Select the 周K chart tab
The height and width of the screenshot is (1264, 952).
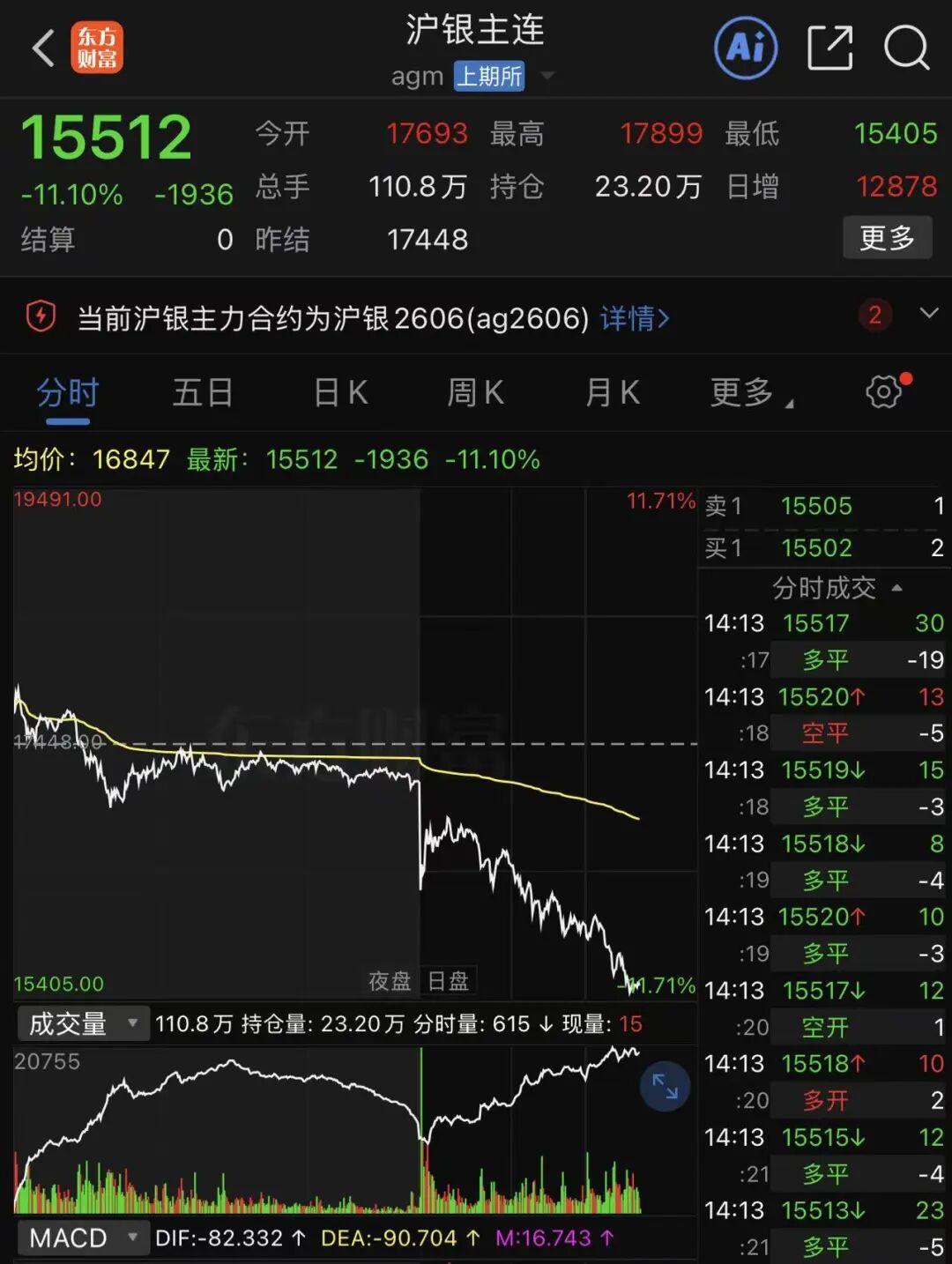[476, 393]
